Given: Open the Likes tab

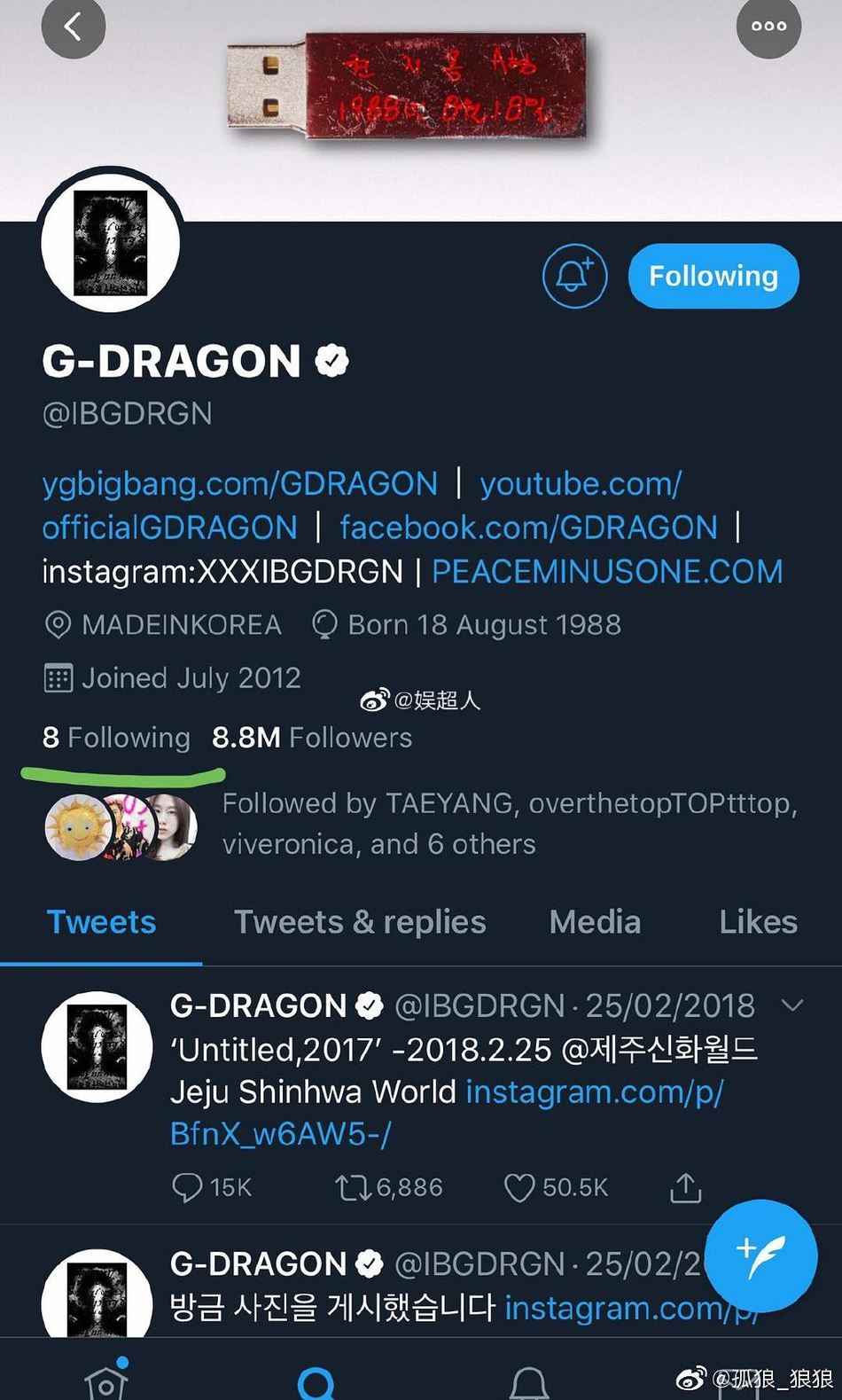Looking at the screenshot, I should click(x=758, y=922).
